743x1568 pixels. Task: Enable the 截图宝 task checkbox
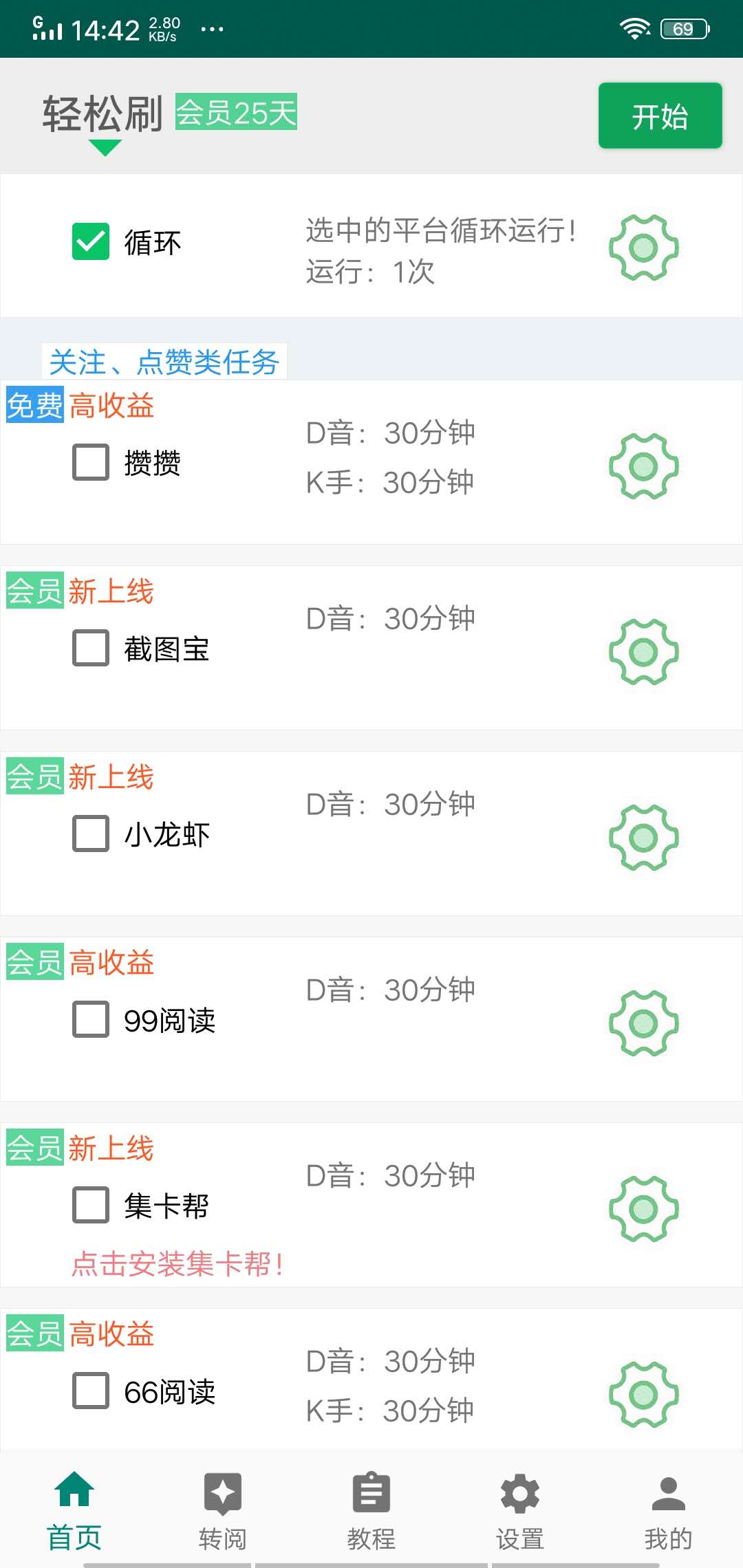coord(89,649)
